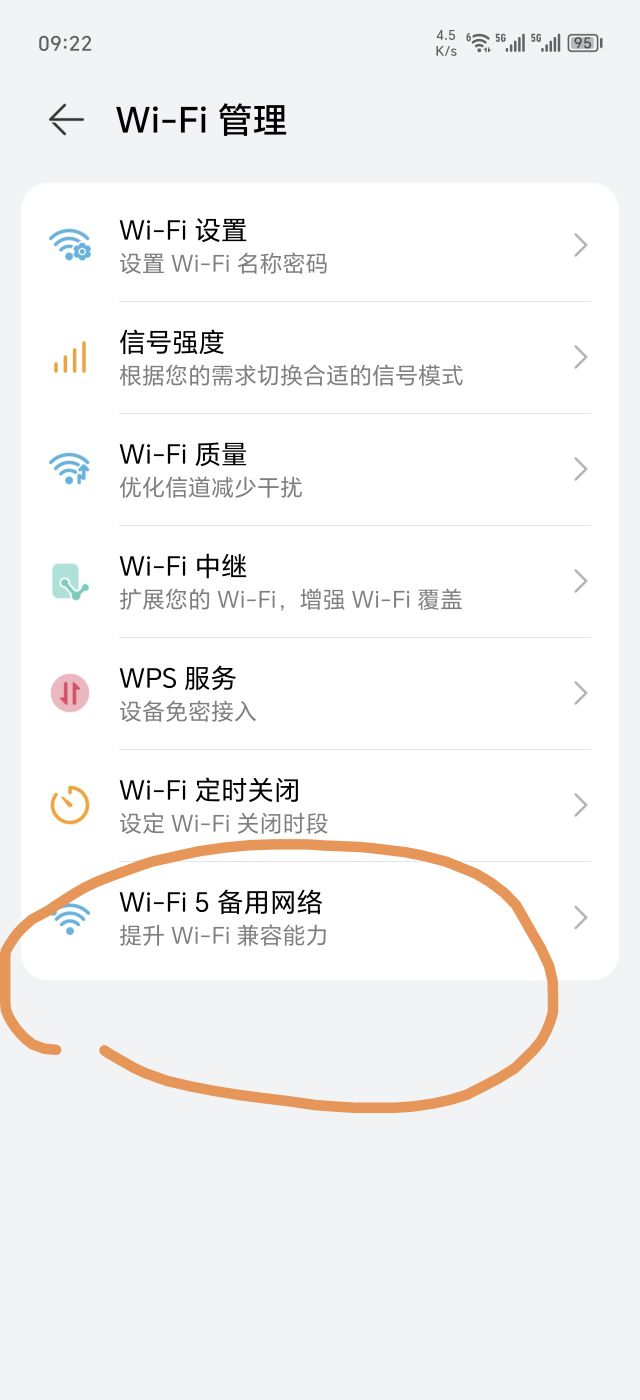
Task: Open the 信号强度 settings row
Action: [320, 358]
